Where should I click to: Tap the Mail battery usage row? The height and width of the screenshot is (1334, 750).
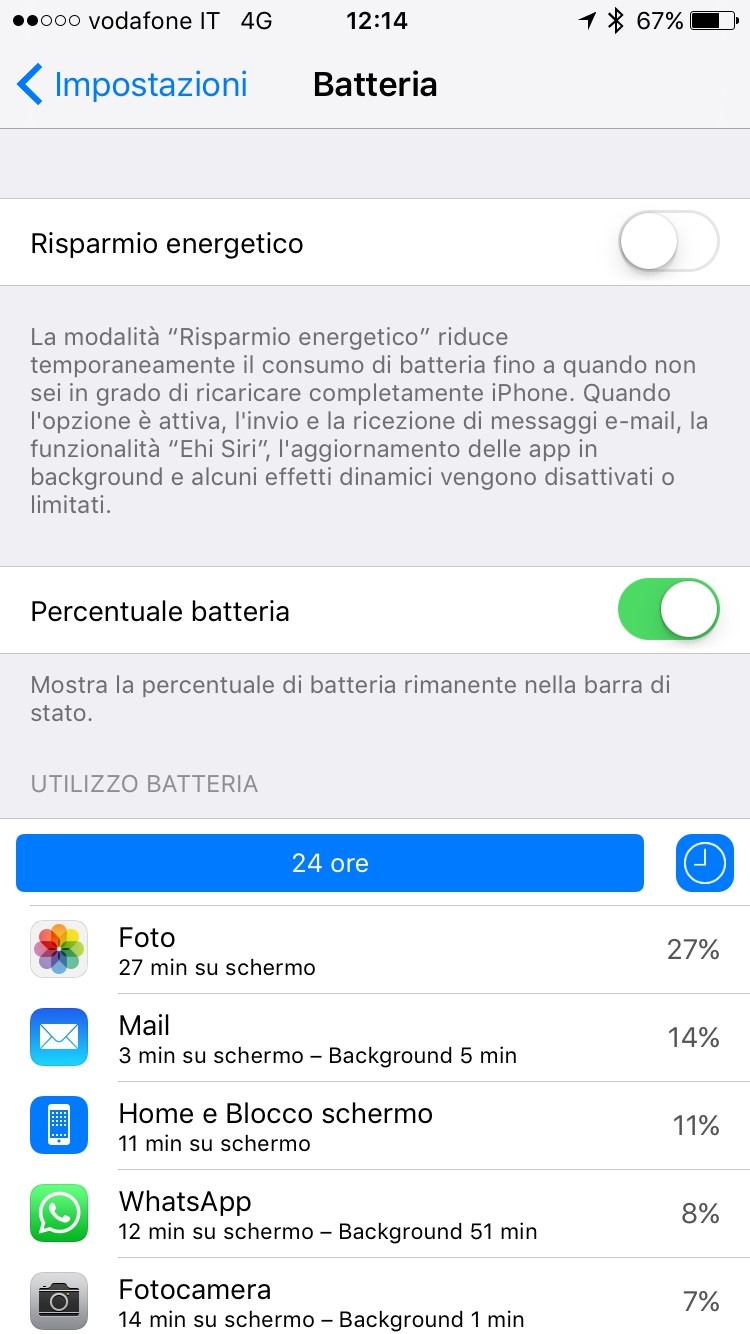[x=375, y=1038]
